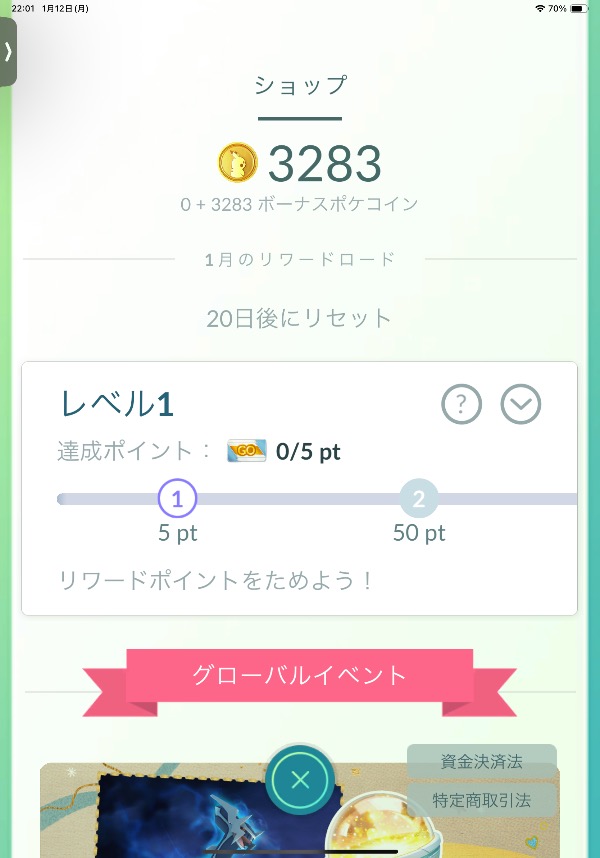The image size is (600, 858).
Task: Tap the level 2 milestone at 50 pt
Action: pos(419,498)
